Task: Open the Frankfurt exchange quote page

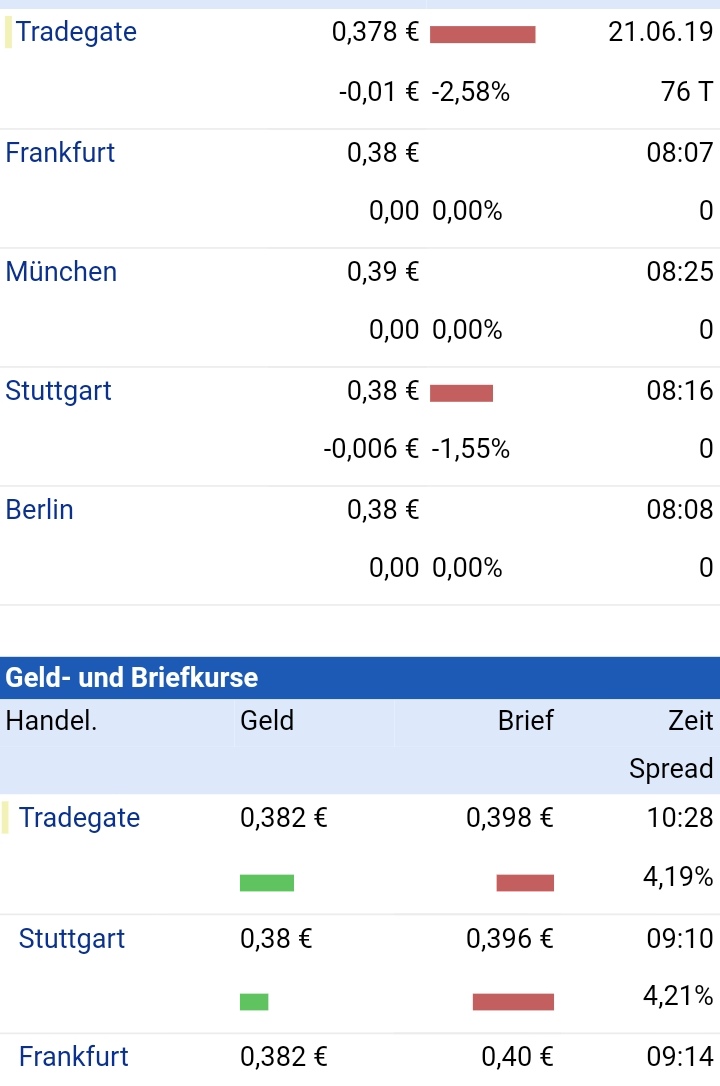Action: coord(60,152)
